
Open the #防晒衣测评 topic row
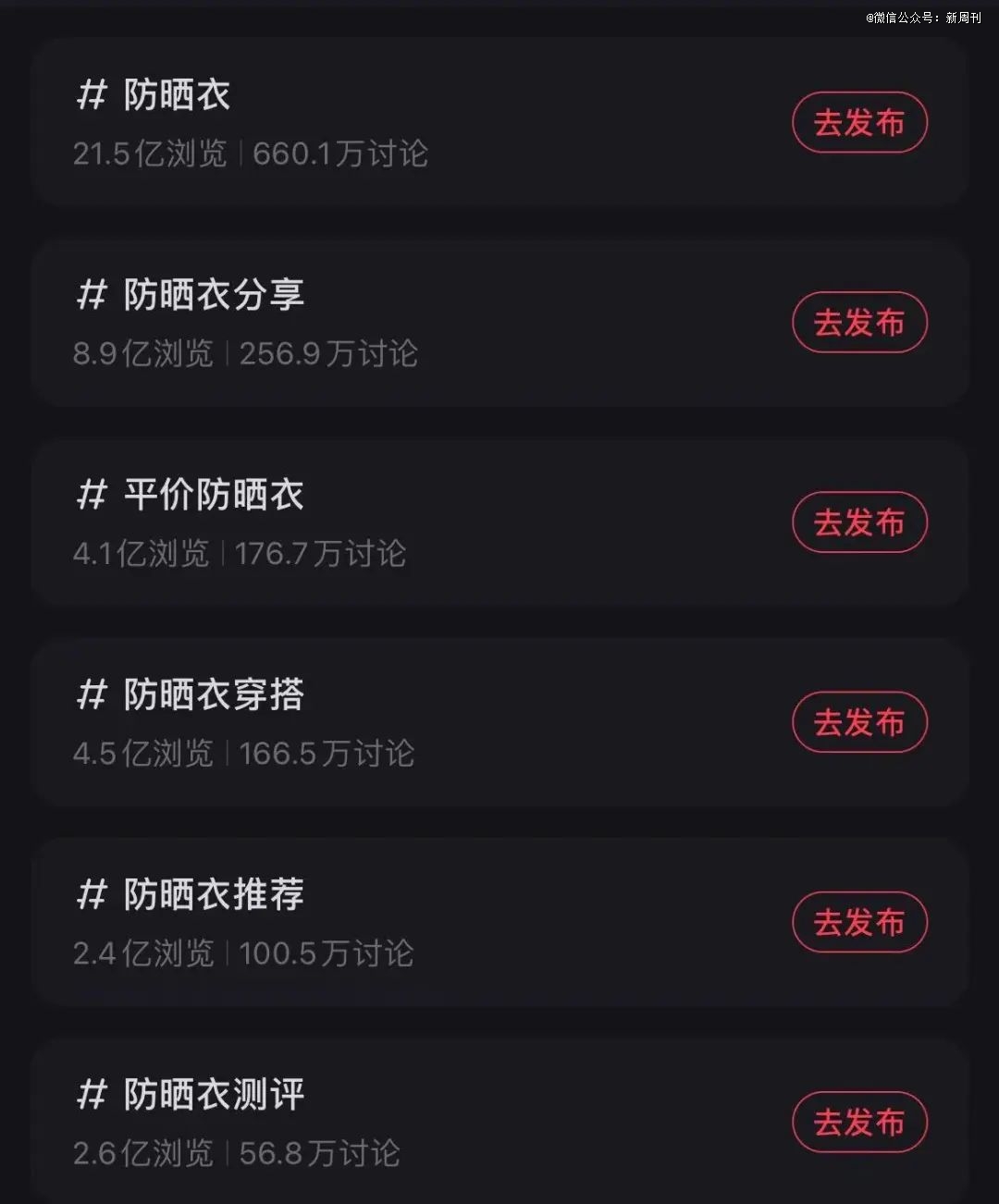click(x=213, y=1096)
